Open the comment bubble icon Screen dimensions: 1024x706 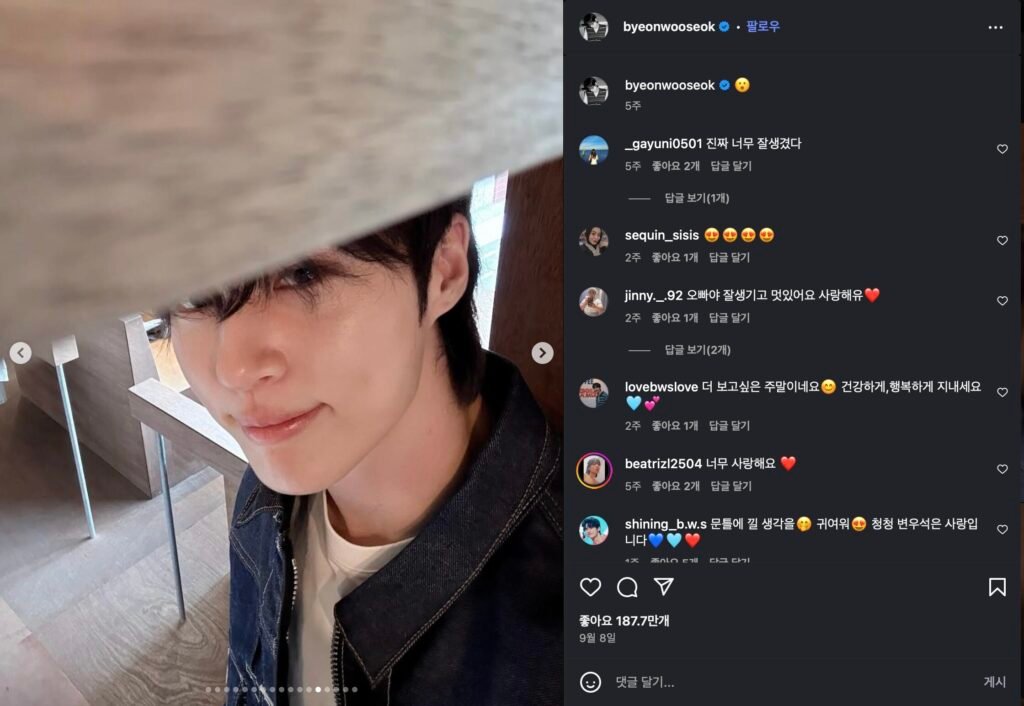627,587
